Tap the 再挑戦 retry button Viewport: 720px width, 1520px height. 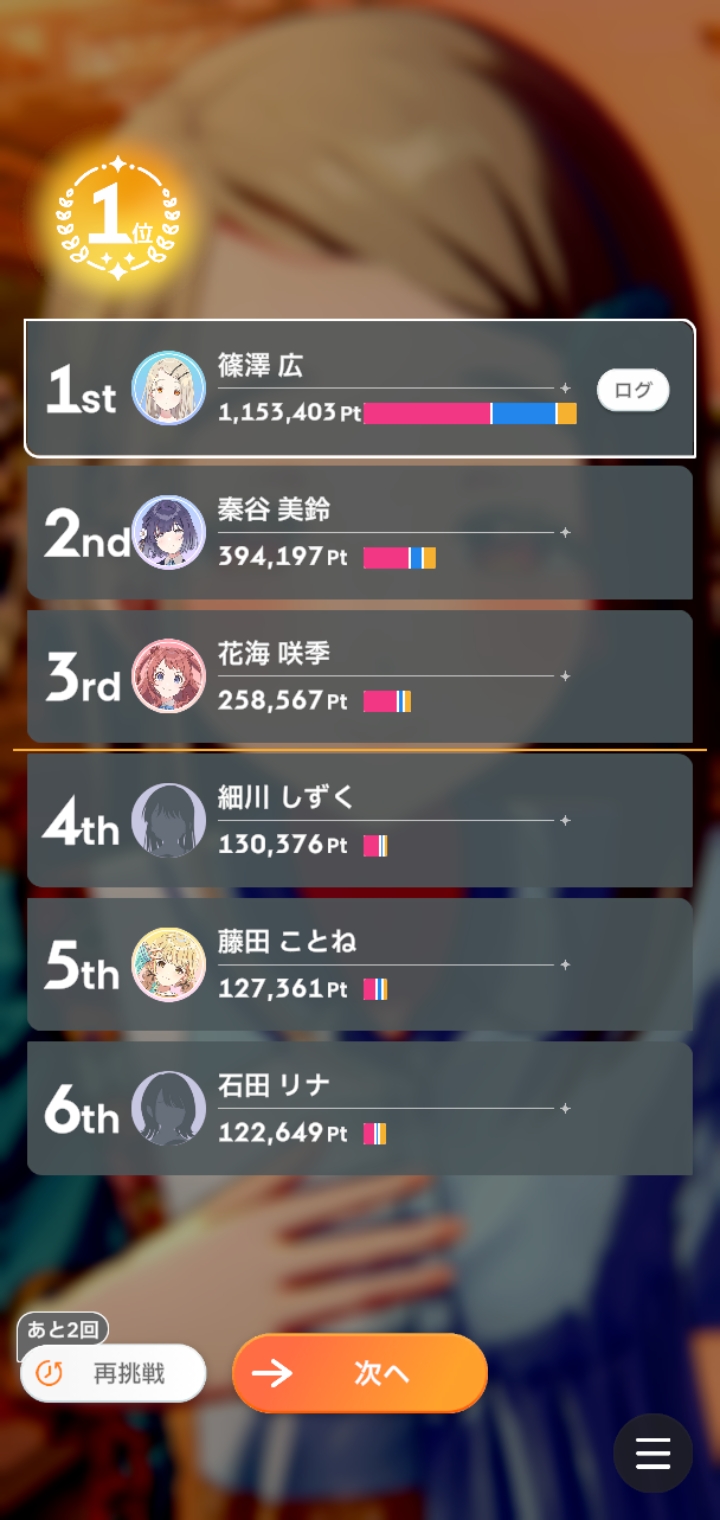pyautogui.click(x=113, y=1373)
